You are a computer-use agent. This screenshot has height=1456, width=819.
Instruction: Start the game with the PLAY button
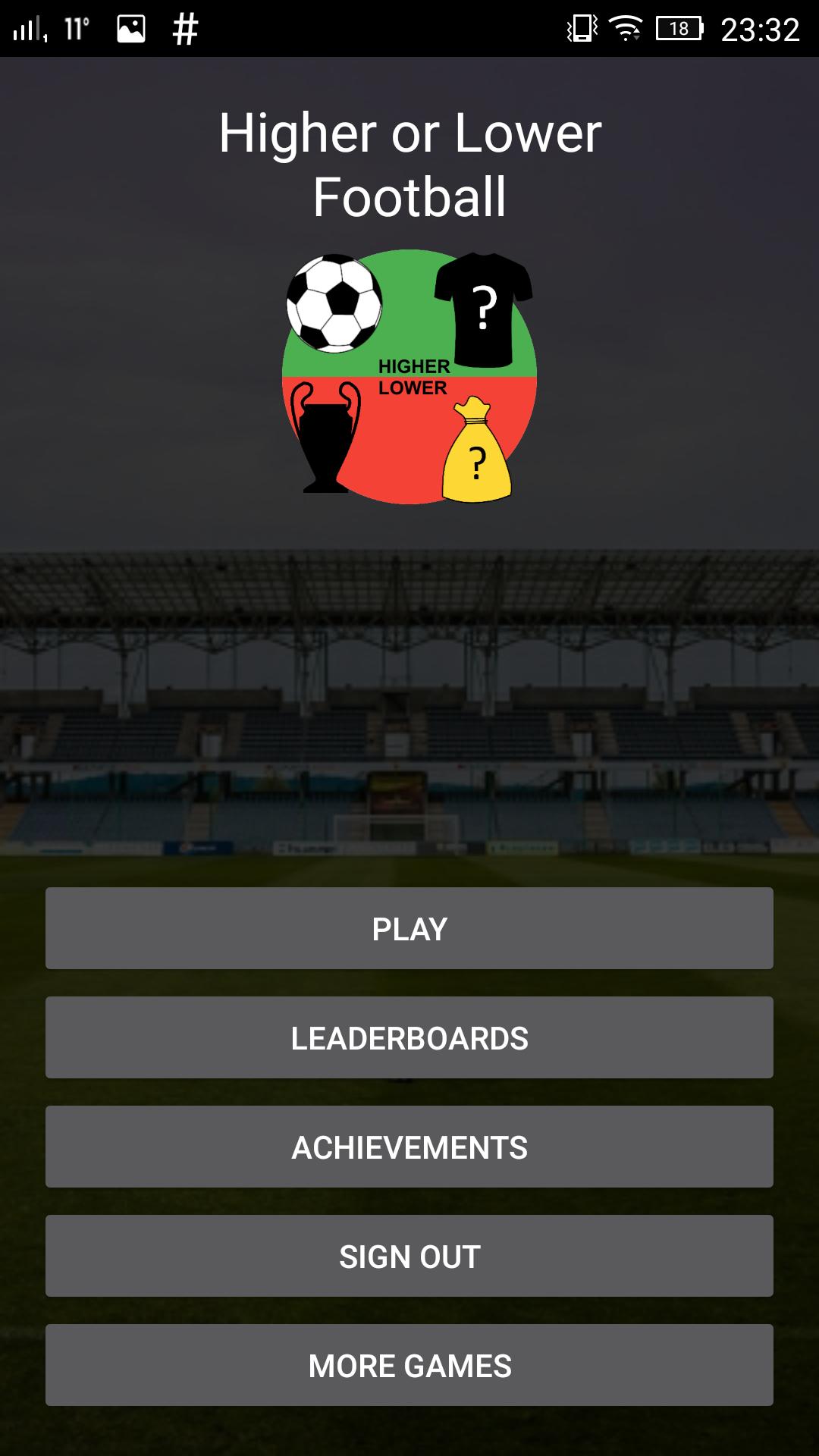tap(409, 928)
